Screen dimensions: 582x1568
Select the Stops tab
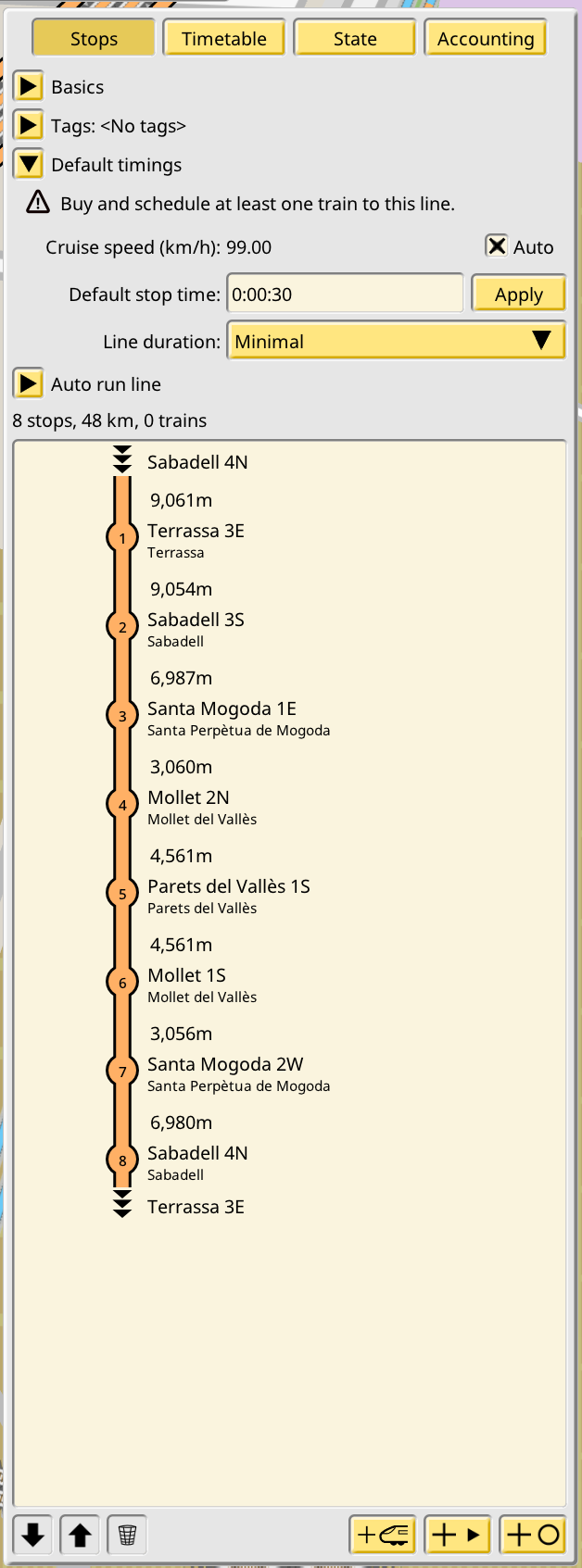(x=94, y=39)
